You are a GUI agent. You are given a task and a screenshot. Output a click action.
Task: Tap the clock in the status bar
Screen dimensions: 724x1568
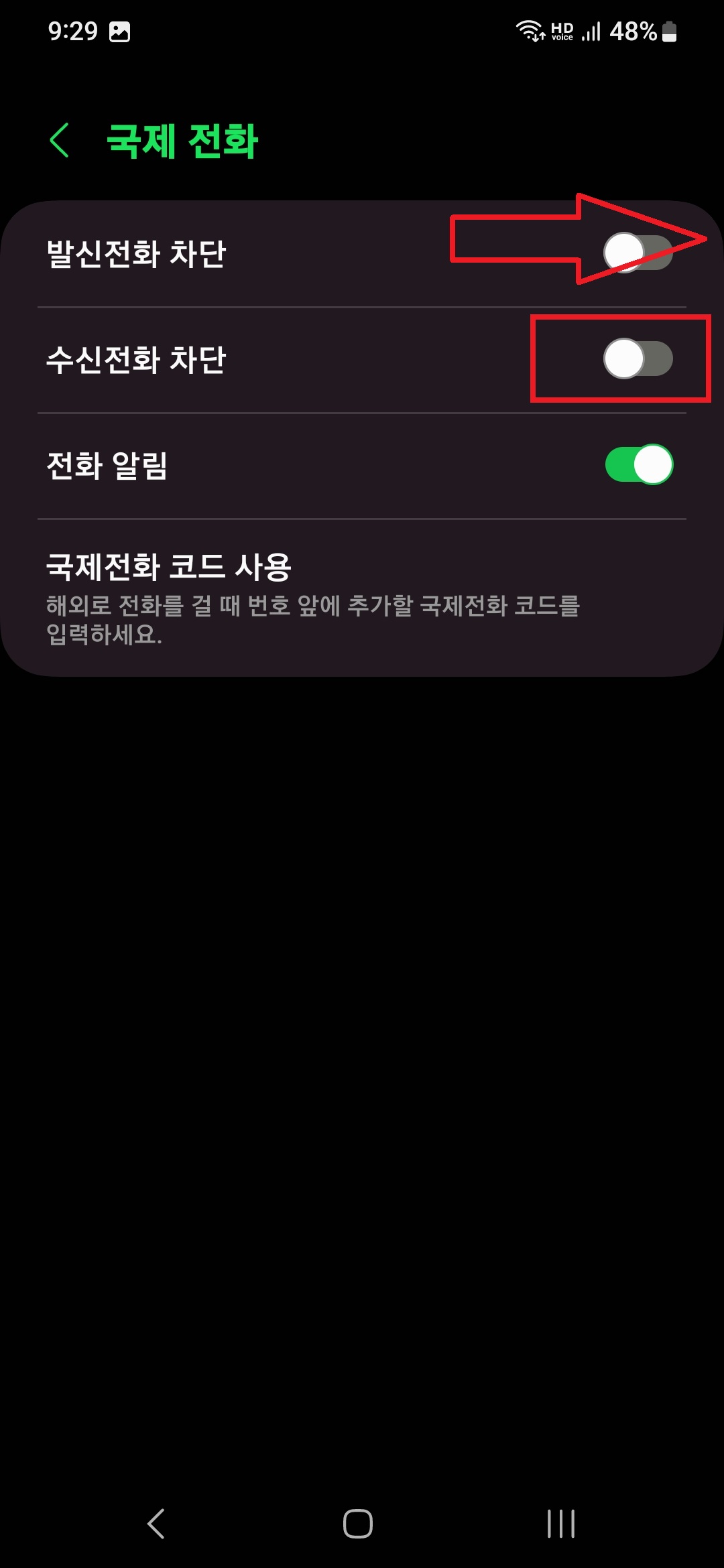point(74,30)
